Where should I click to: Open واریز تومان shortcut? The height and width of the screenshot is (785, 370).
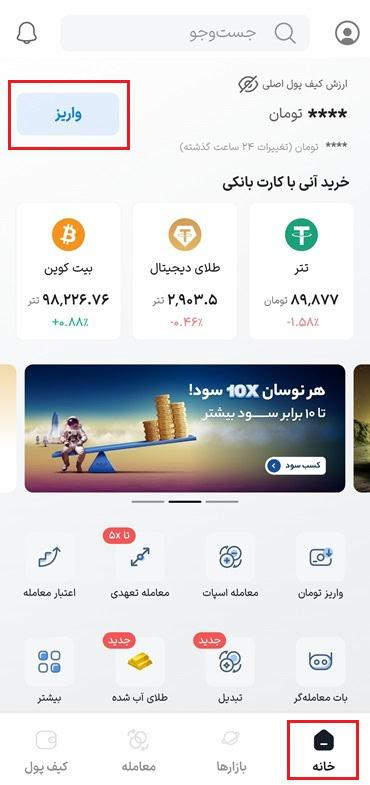(x=320, y=566)
